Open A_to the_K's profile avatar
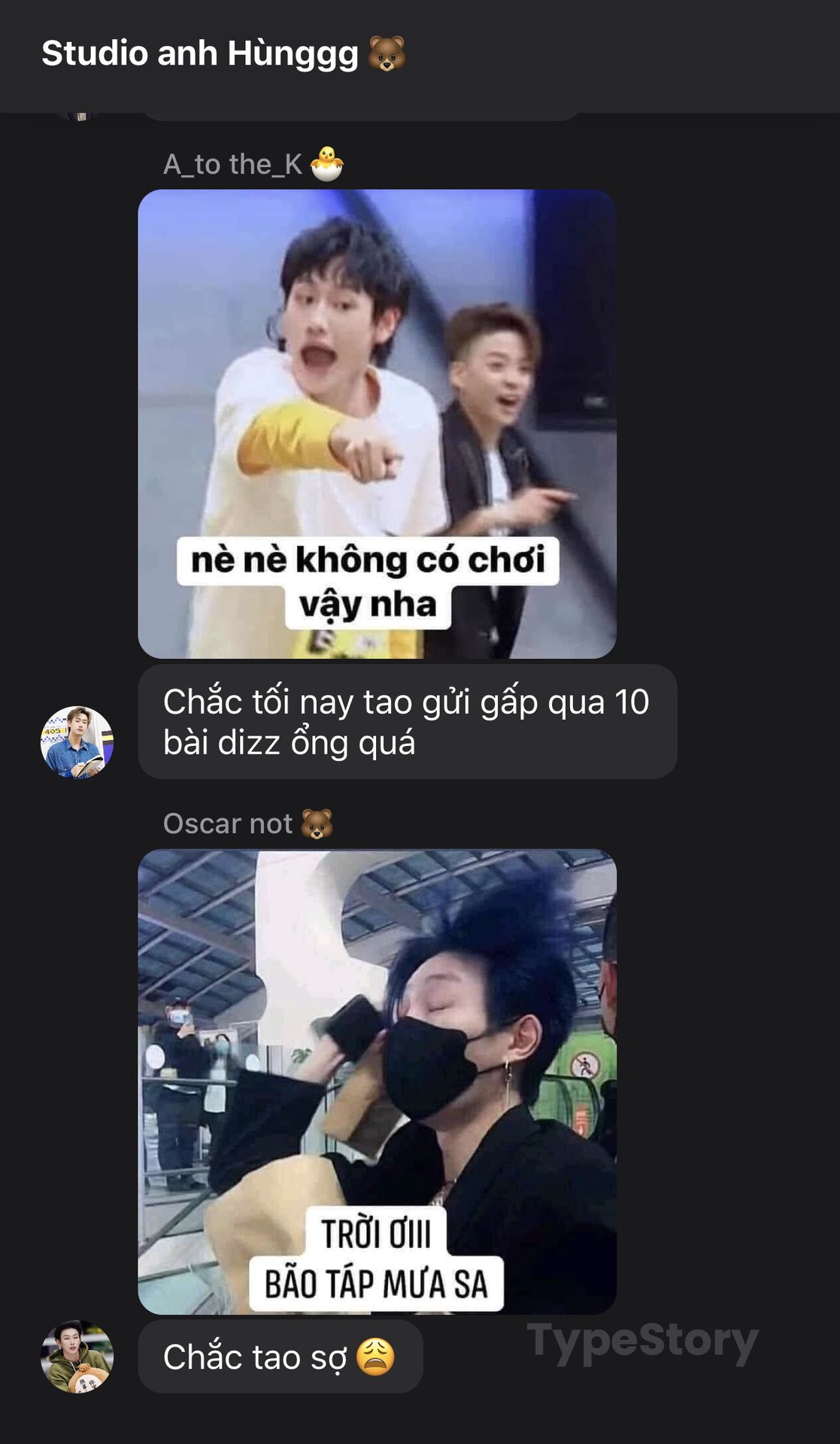The width and height of the screenshot is (840, 1444). pyautogui.click(x=77, y=742)
